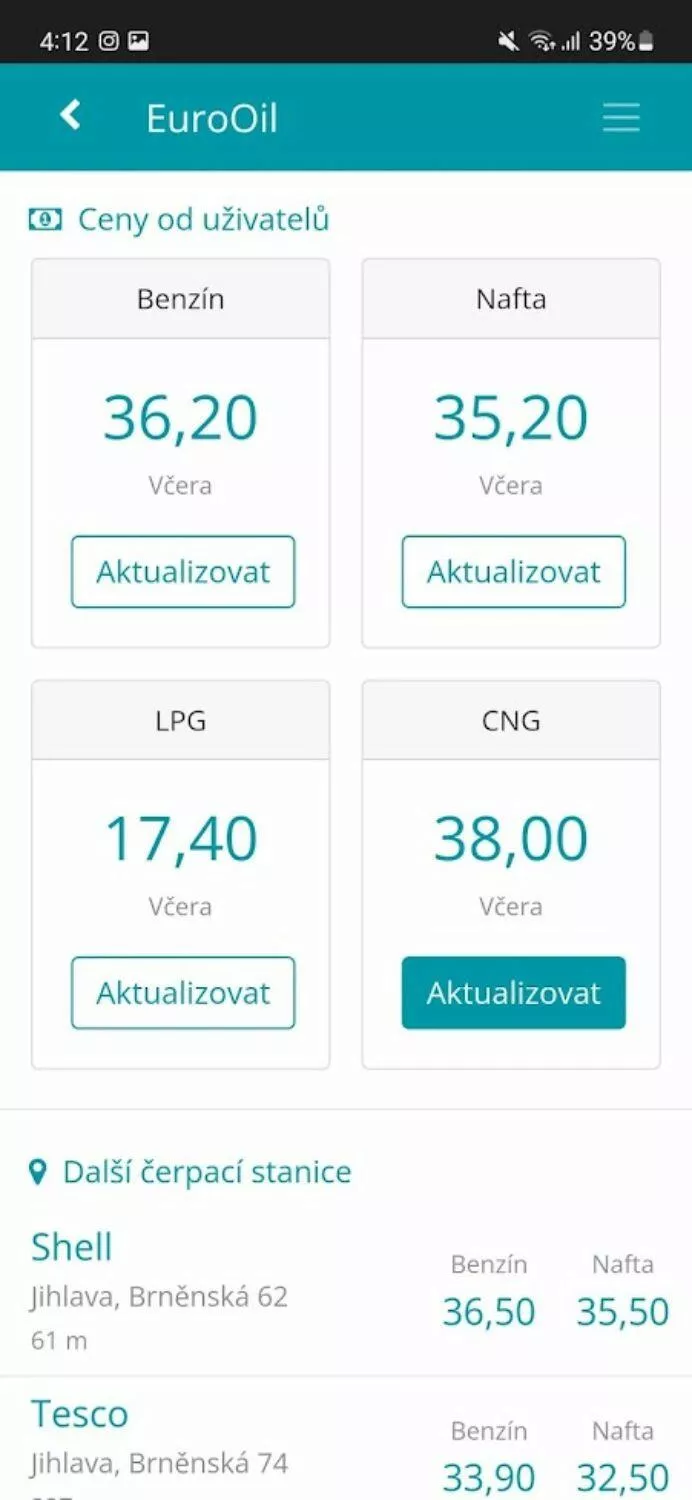Tap Aktualizovat under Nafta
Image resolution: width=692 pixels, height=1500 pixels.
coord(514,572)
